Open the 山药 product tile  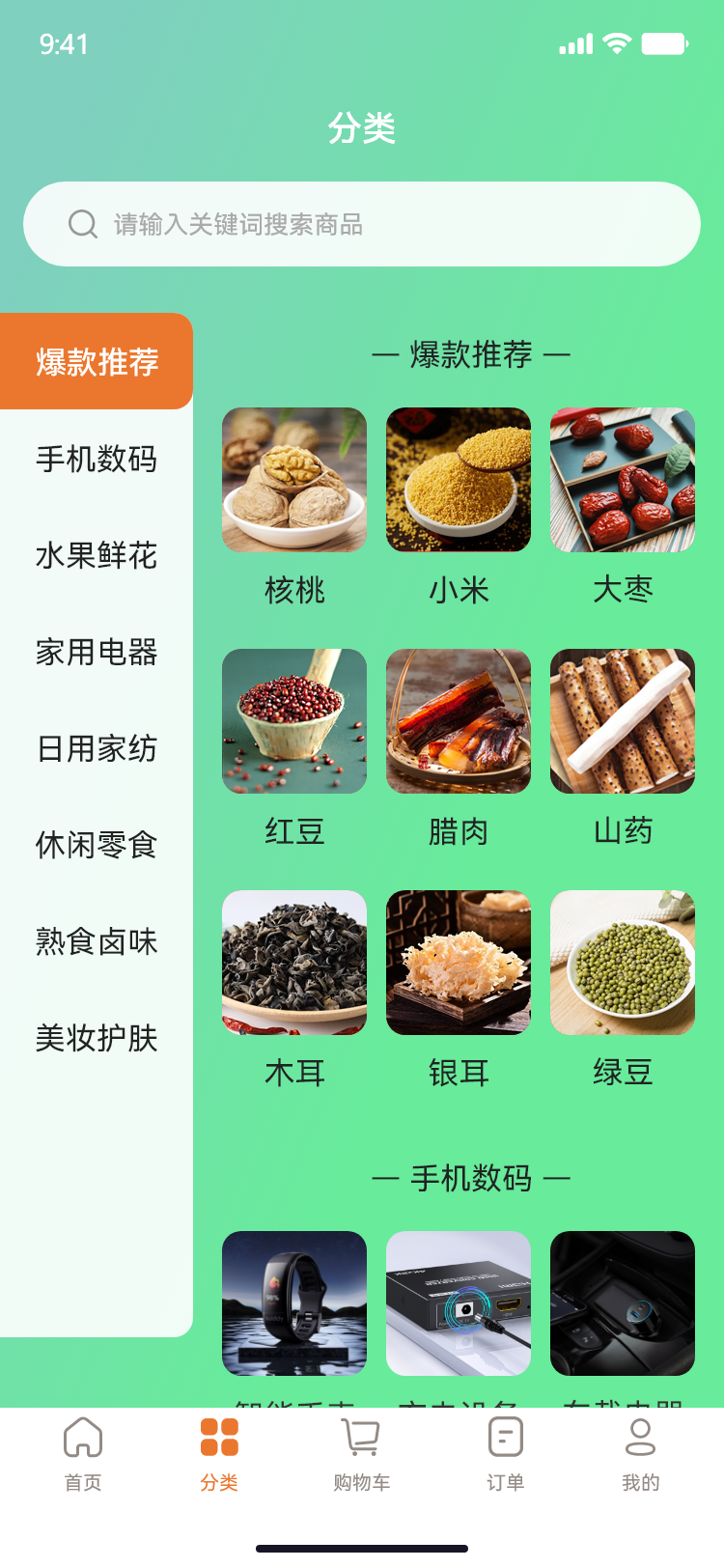pos(623,721)
